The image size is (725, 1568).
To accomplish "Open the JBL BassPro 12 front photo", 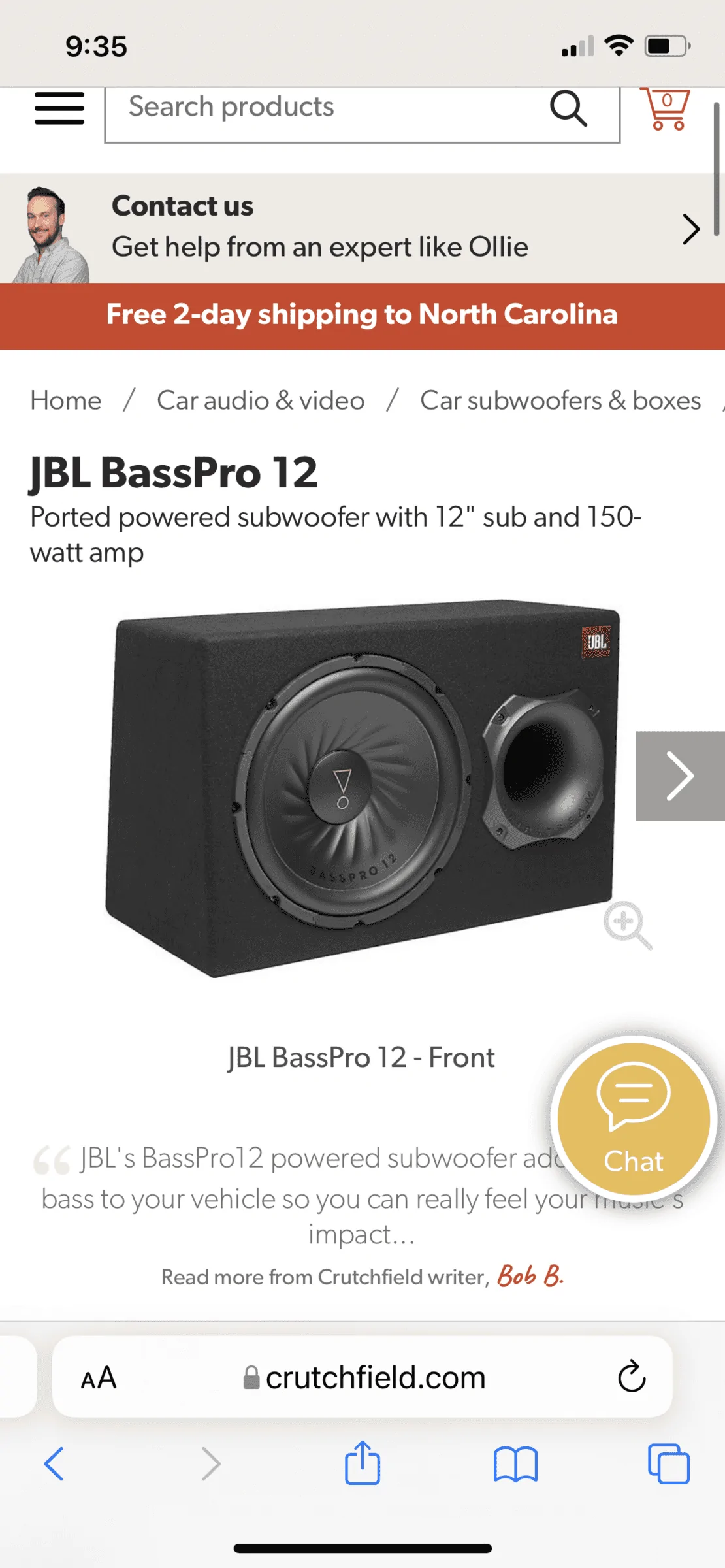I will point(362,789).
